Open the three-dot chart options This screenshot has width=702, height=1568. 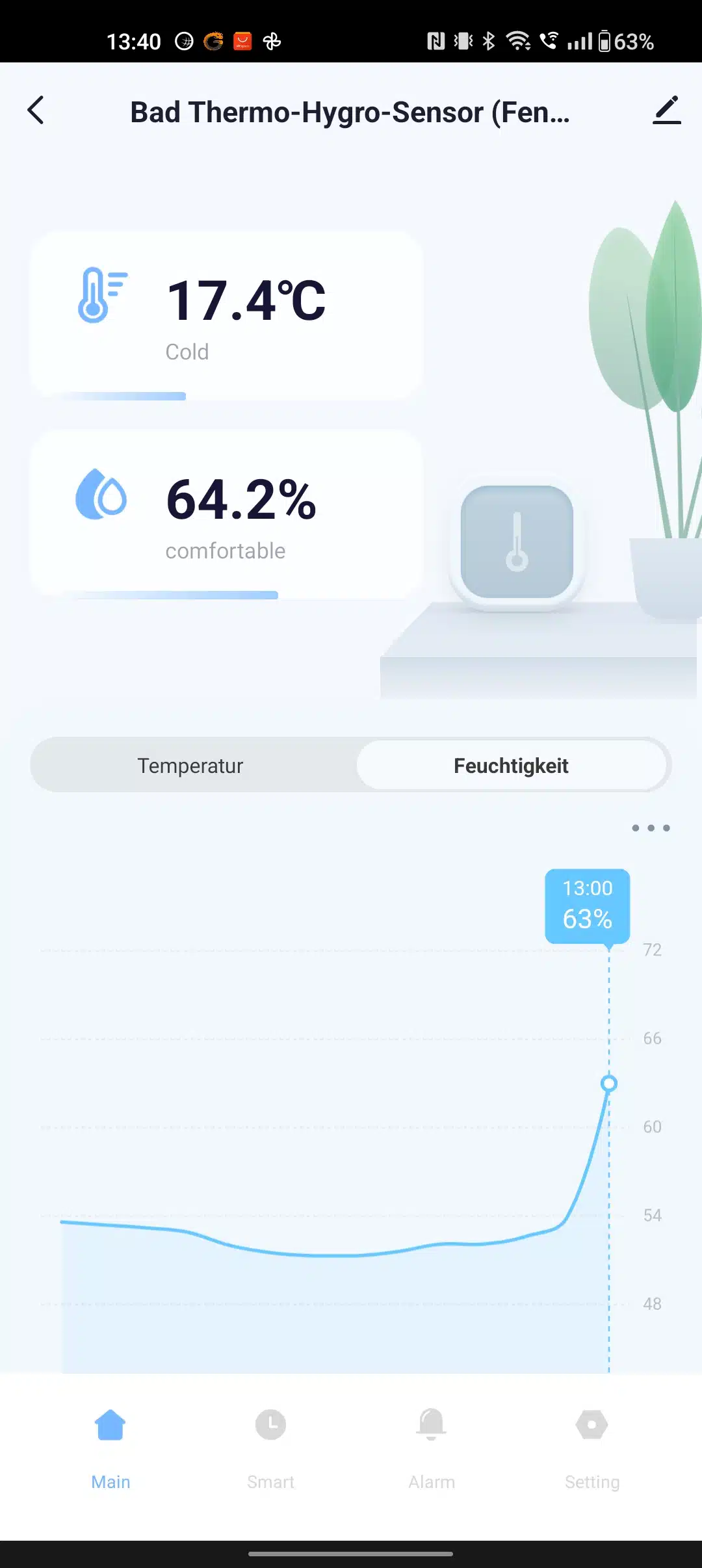pos(651,828)
